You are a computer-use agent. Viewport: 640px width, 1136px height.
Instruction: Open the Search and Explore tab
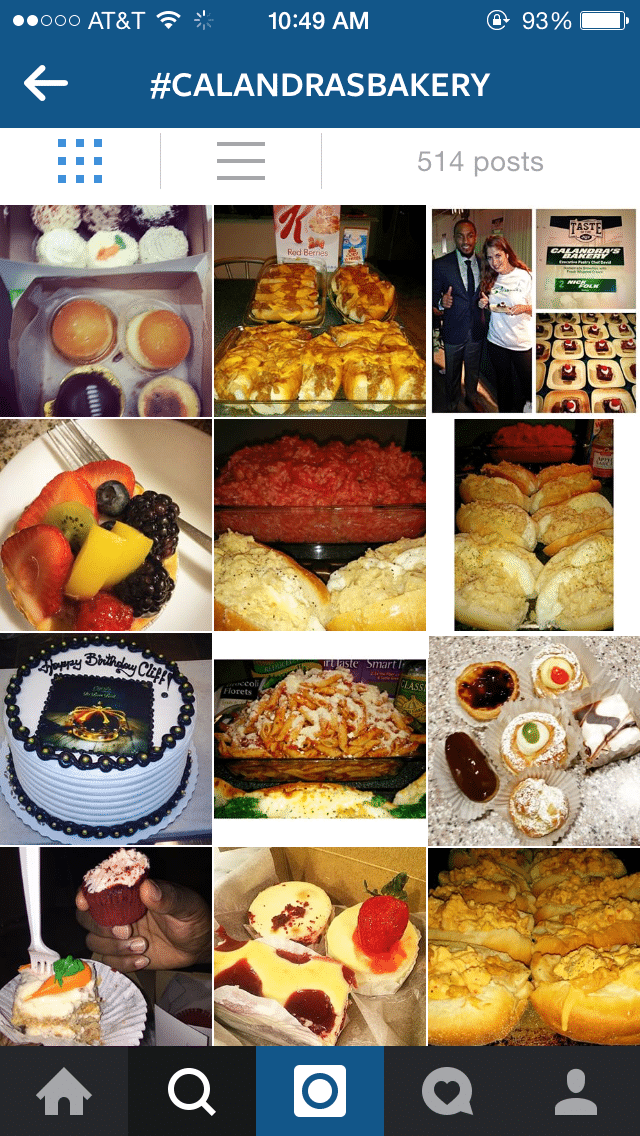(192, 1091)
